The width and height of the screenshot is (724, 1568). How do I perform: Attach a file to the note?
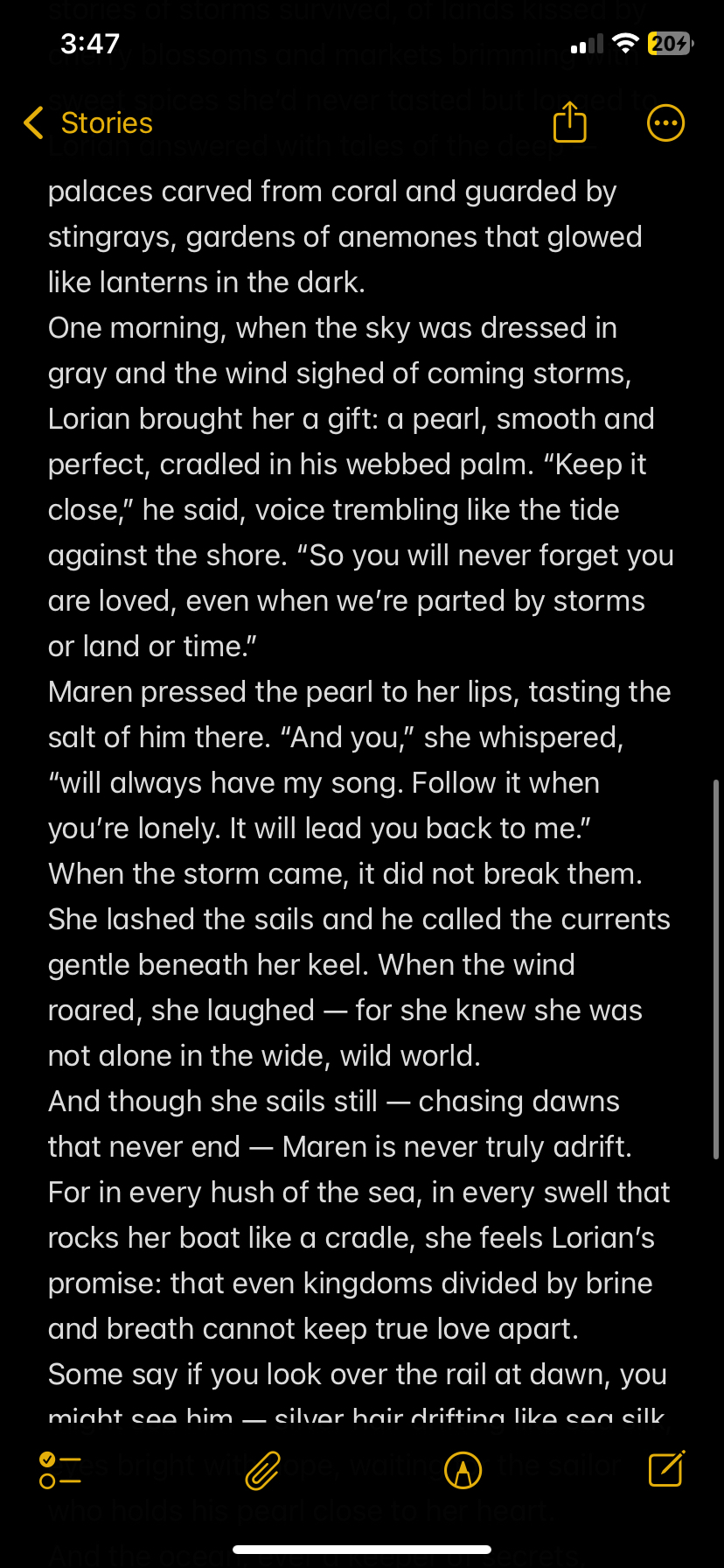coord(262,1470)
